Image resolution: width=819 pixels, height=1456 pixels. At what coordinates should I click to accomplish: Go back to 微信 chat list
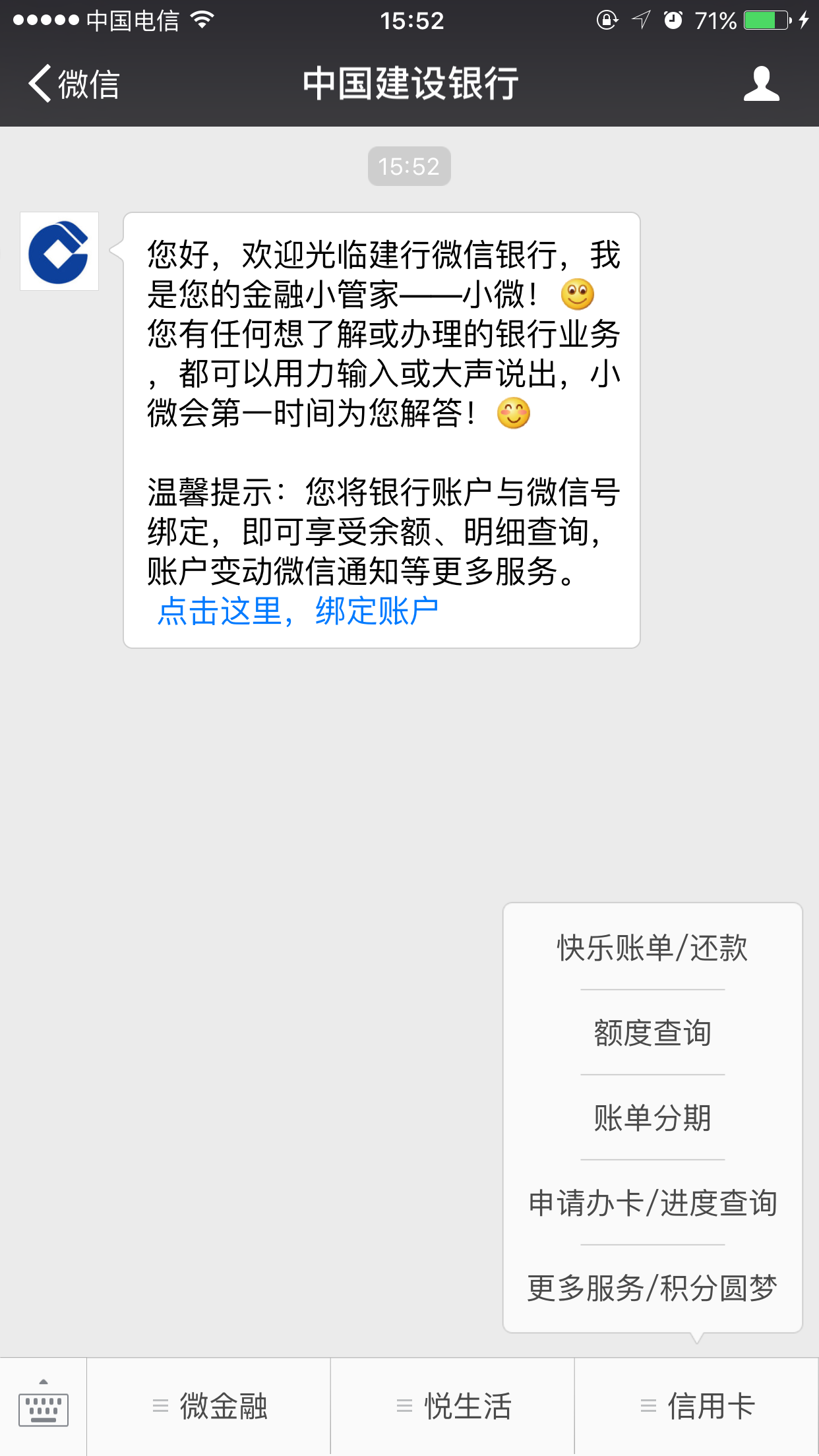[x=74, y=84]
